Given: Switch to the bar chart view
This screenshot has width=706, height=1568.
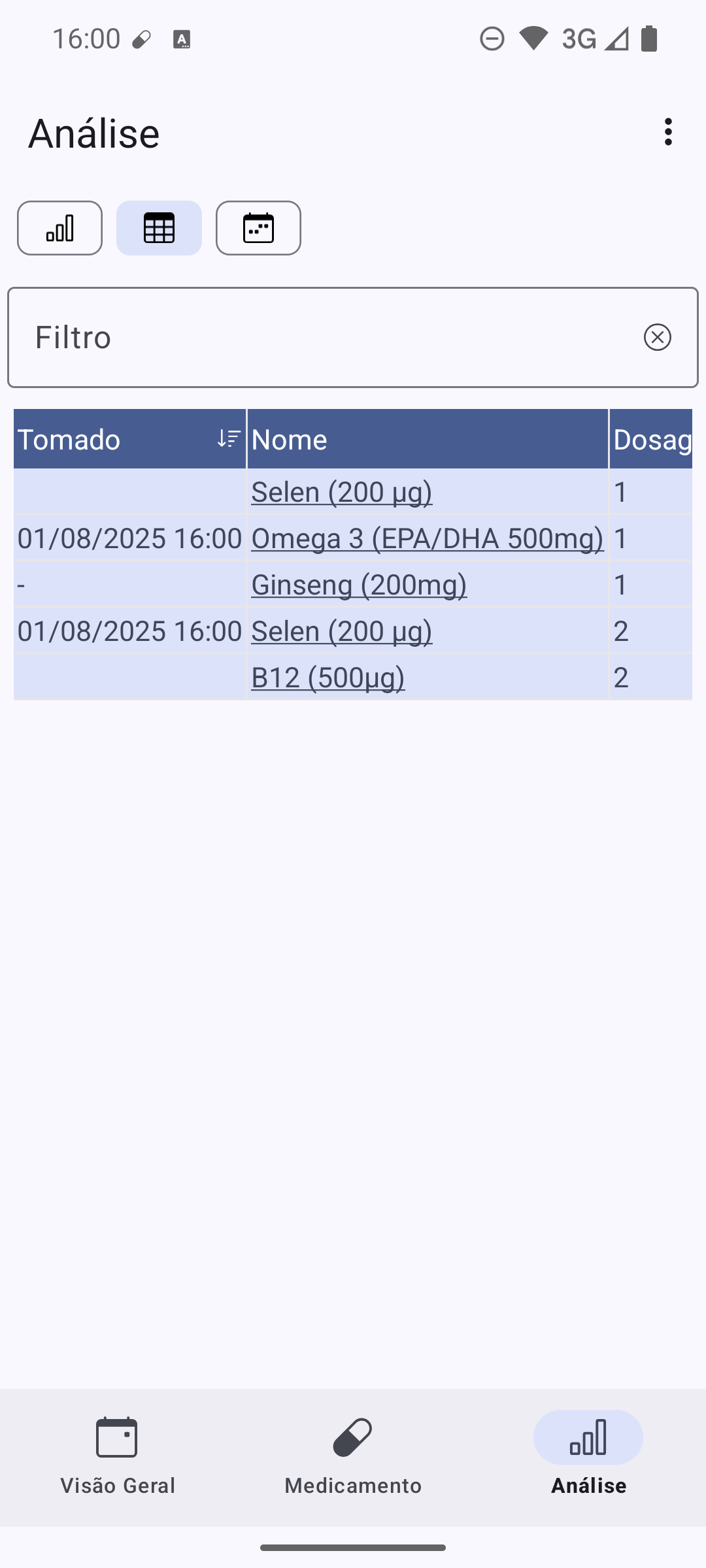Looking at the screenshot, I should [59, 228].
